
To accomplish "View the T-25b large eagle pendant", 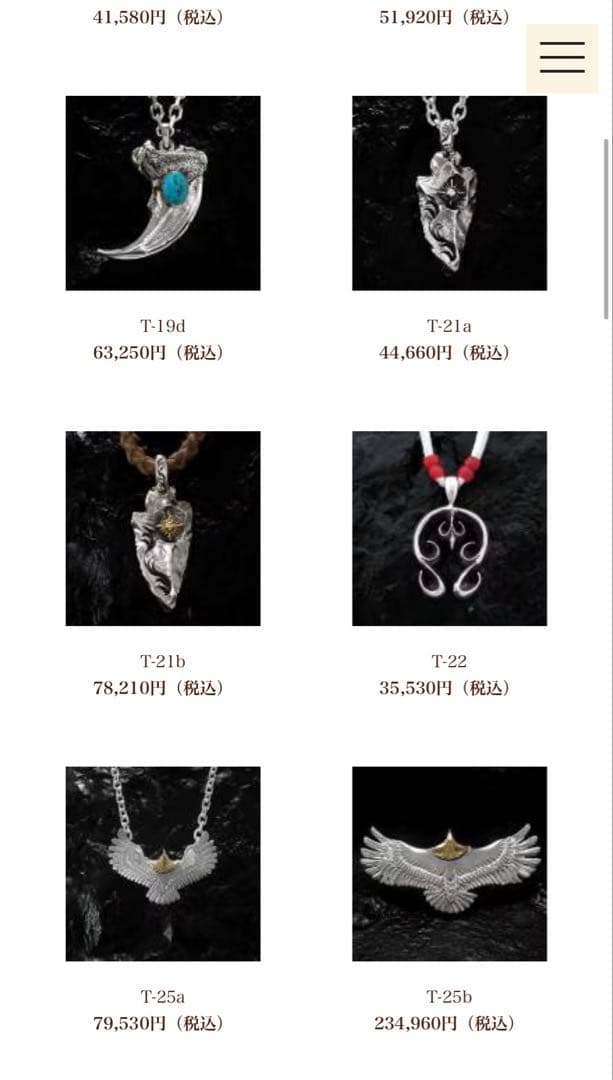I will pos(449,863).
